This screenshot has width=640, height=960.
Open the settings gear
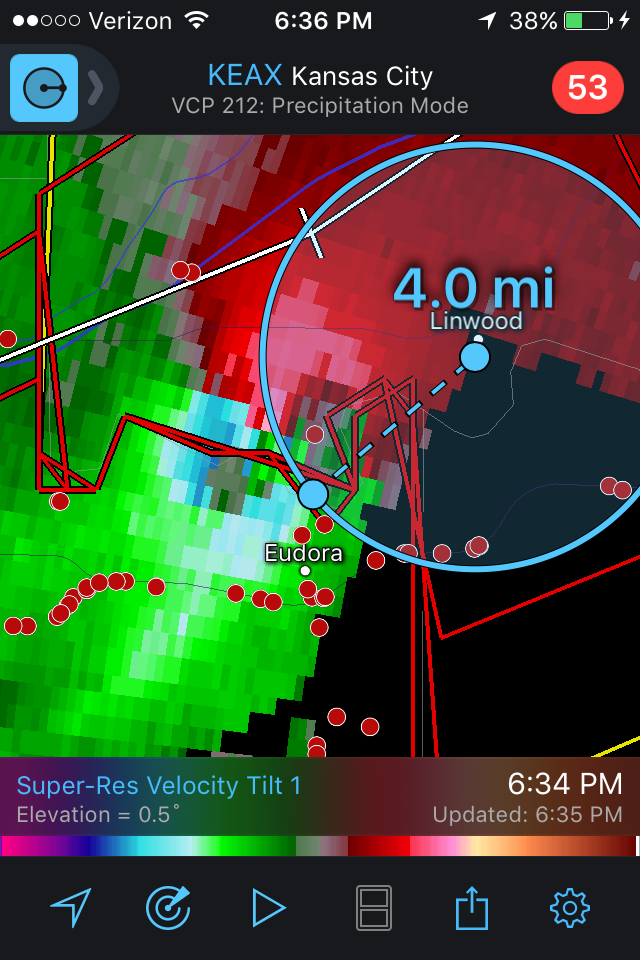tap(570, 908)
